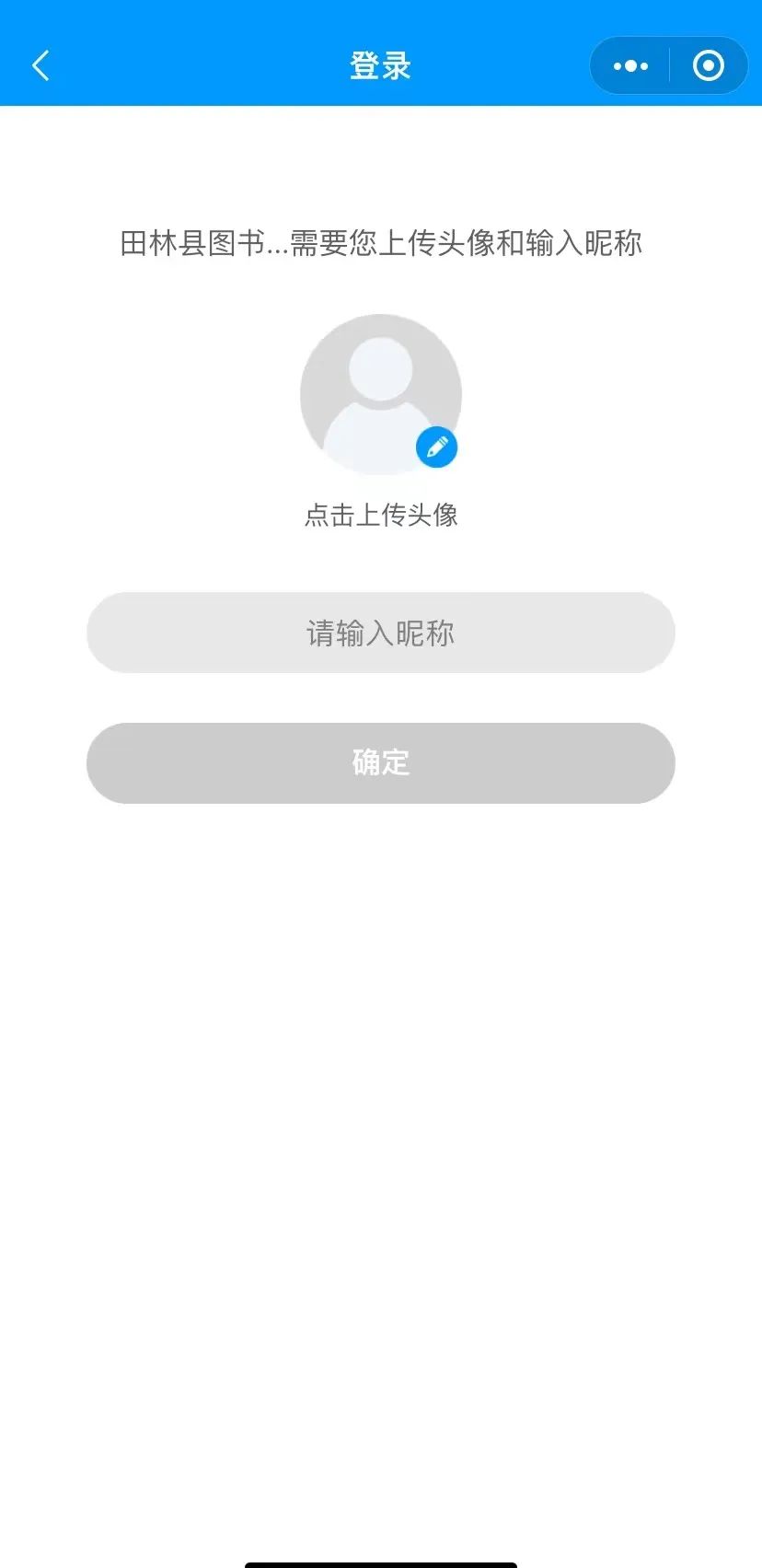Go back from the 登录 page

40,65
